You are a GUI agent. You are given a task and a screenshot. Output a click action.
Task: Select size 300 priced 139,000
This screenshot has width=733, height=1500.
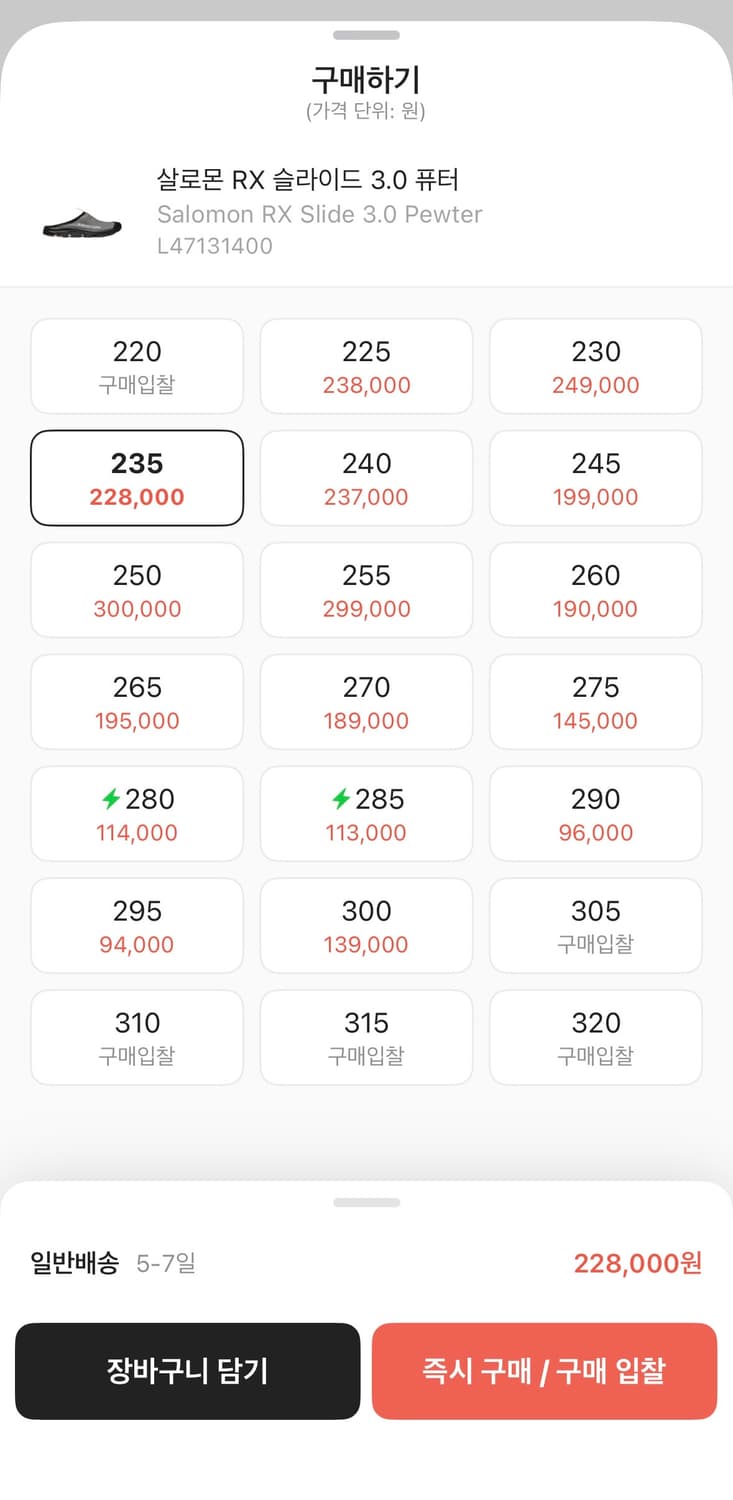(366, 926)
